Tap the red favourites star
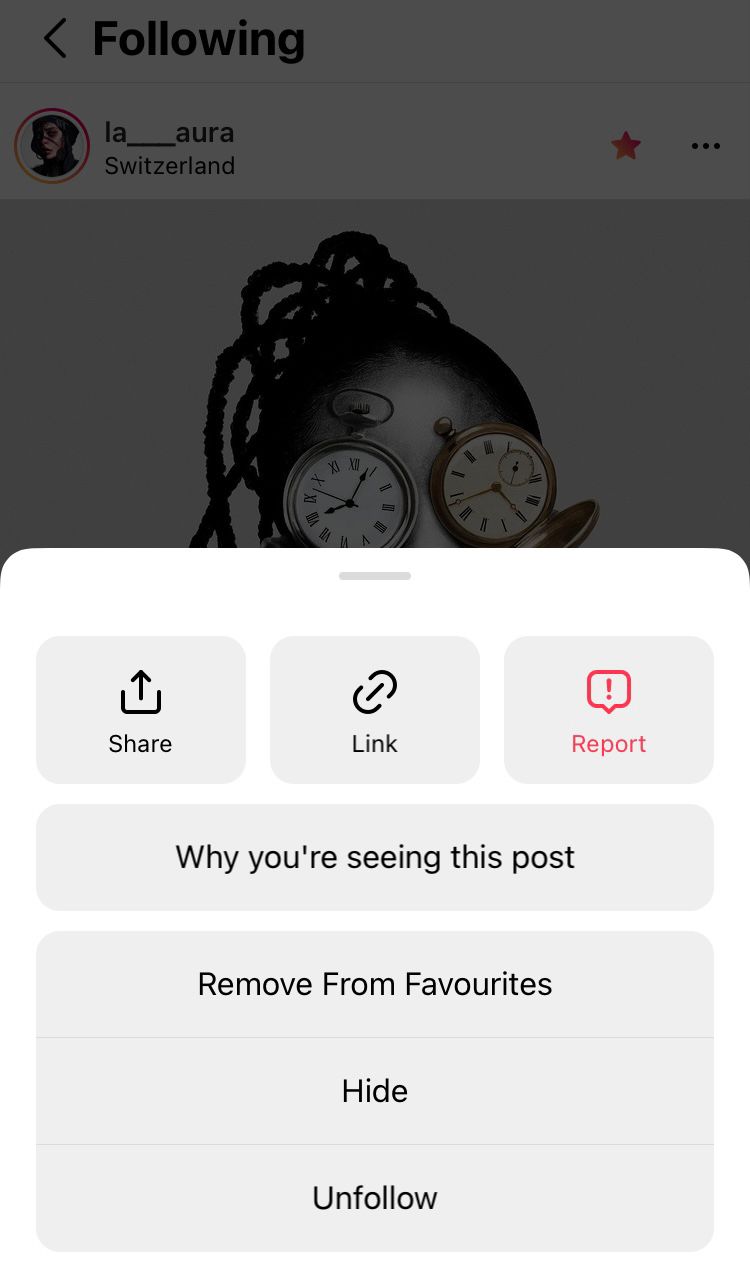Image resolution: width=750 pixels, height=1288 pixels. point(626,146)
